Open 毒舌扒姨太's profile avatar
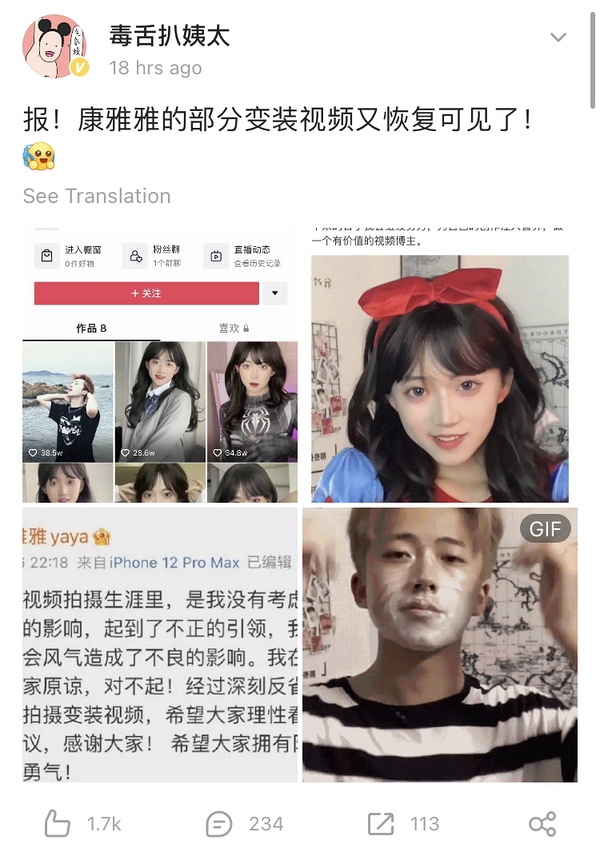 [55, 46]
